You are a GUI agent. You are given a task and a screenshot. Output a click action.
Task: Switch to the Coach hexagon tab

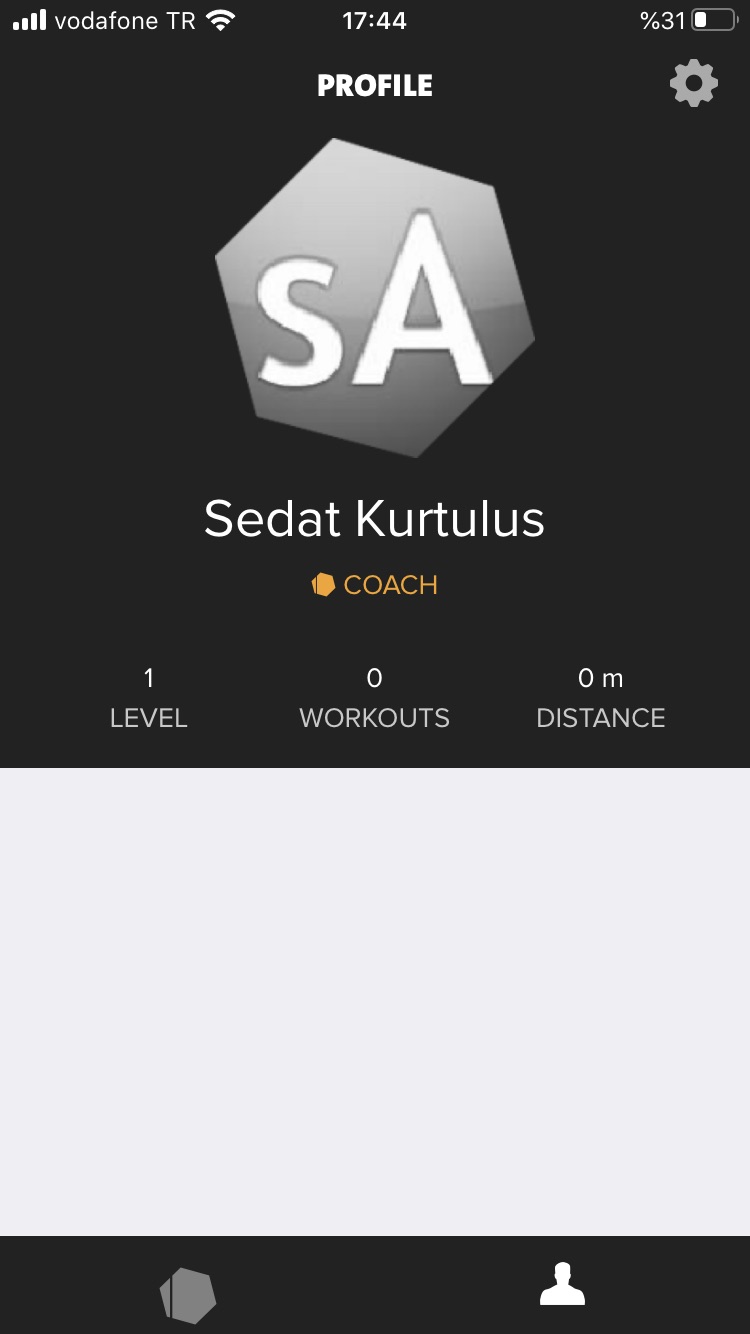(x=188, y=1294)
